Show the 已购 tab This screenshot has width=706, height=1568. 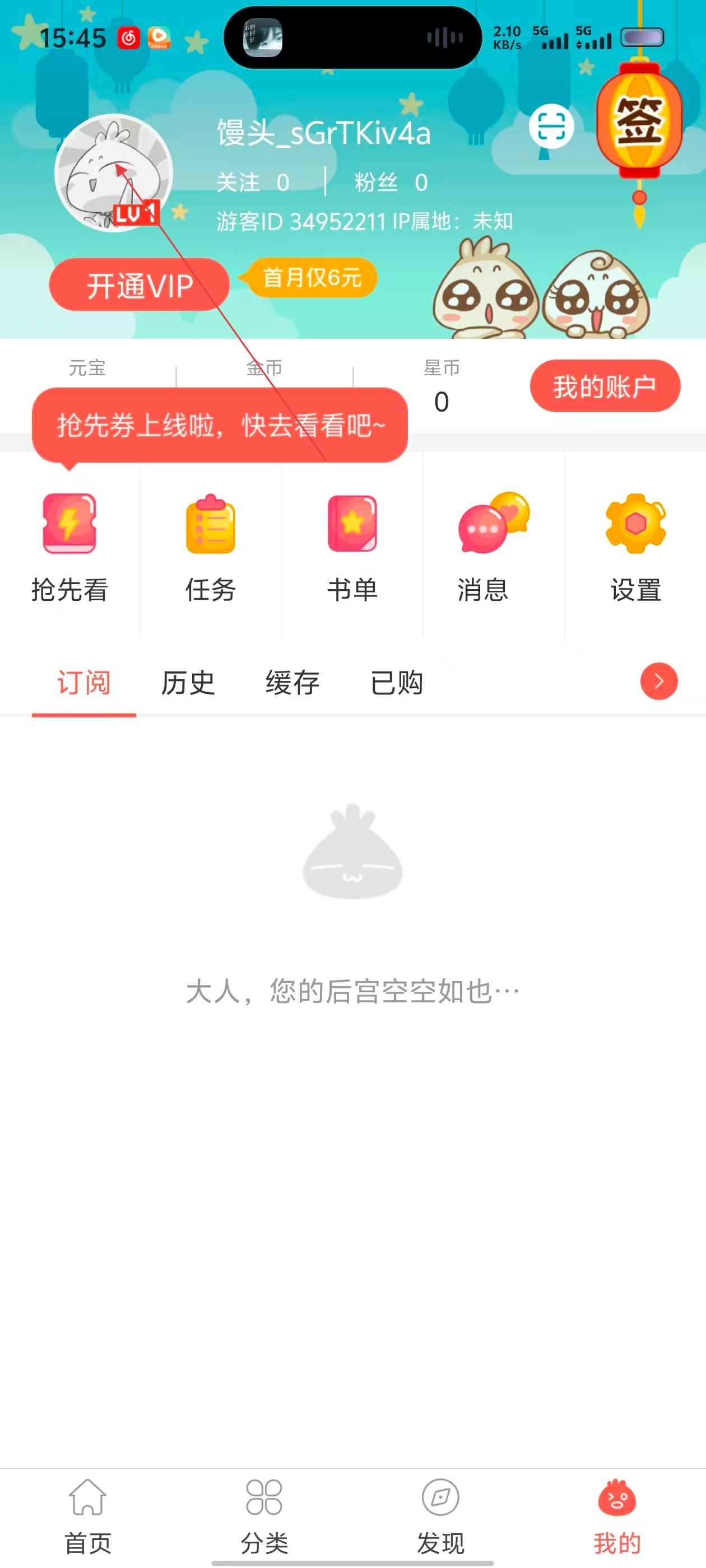pos(397,682)
